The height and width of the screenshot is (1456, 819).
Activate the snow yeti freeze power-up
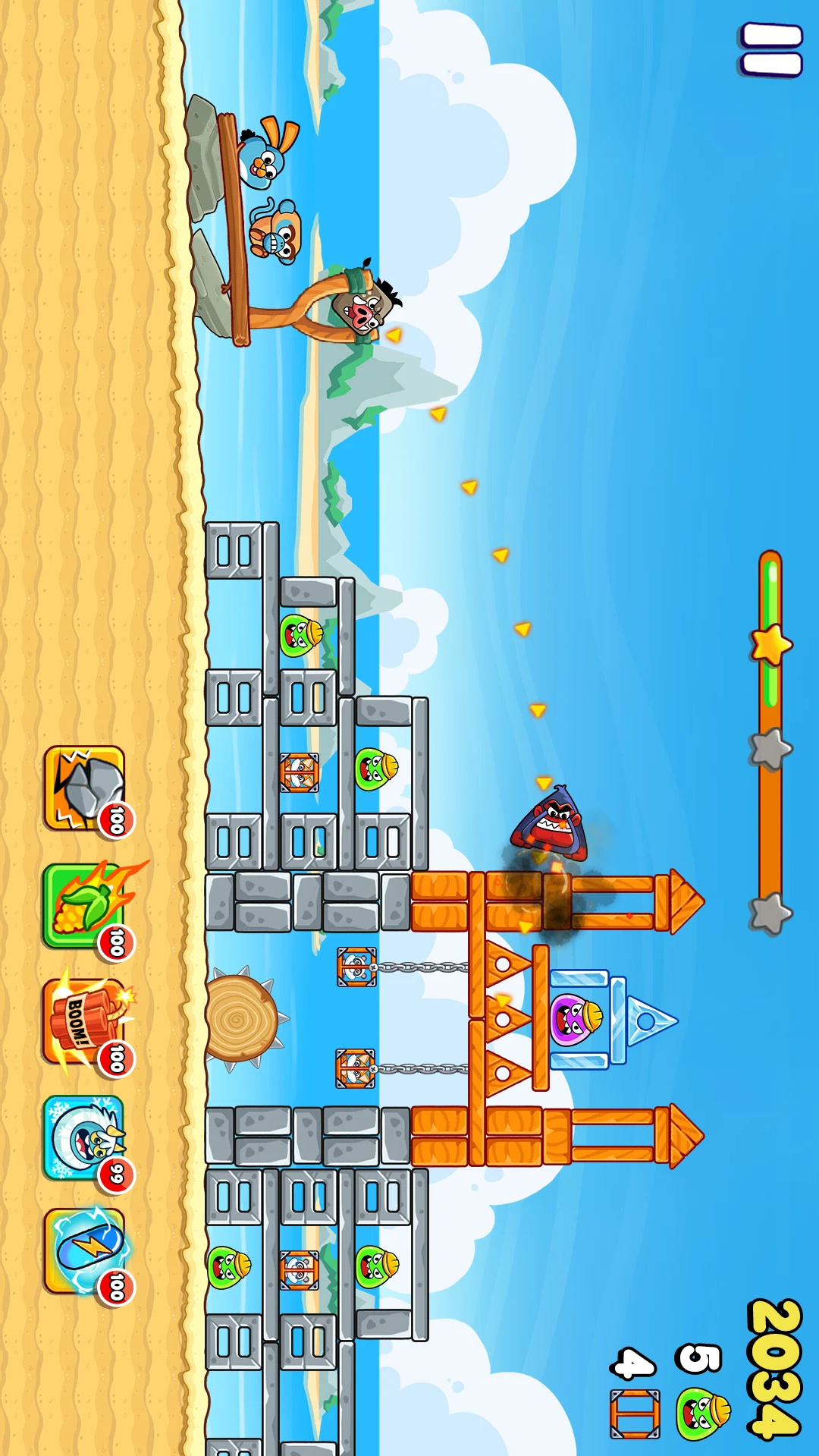(83, 1137)
